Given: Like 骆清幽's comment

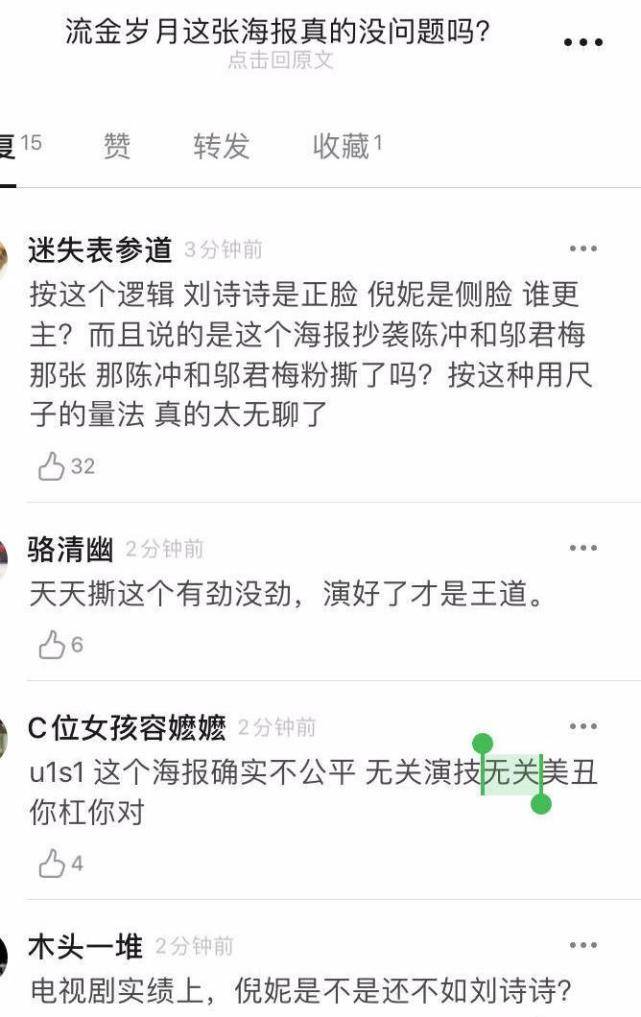Looking at the screenshot, I should 52,646.
